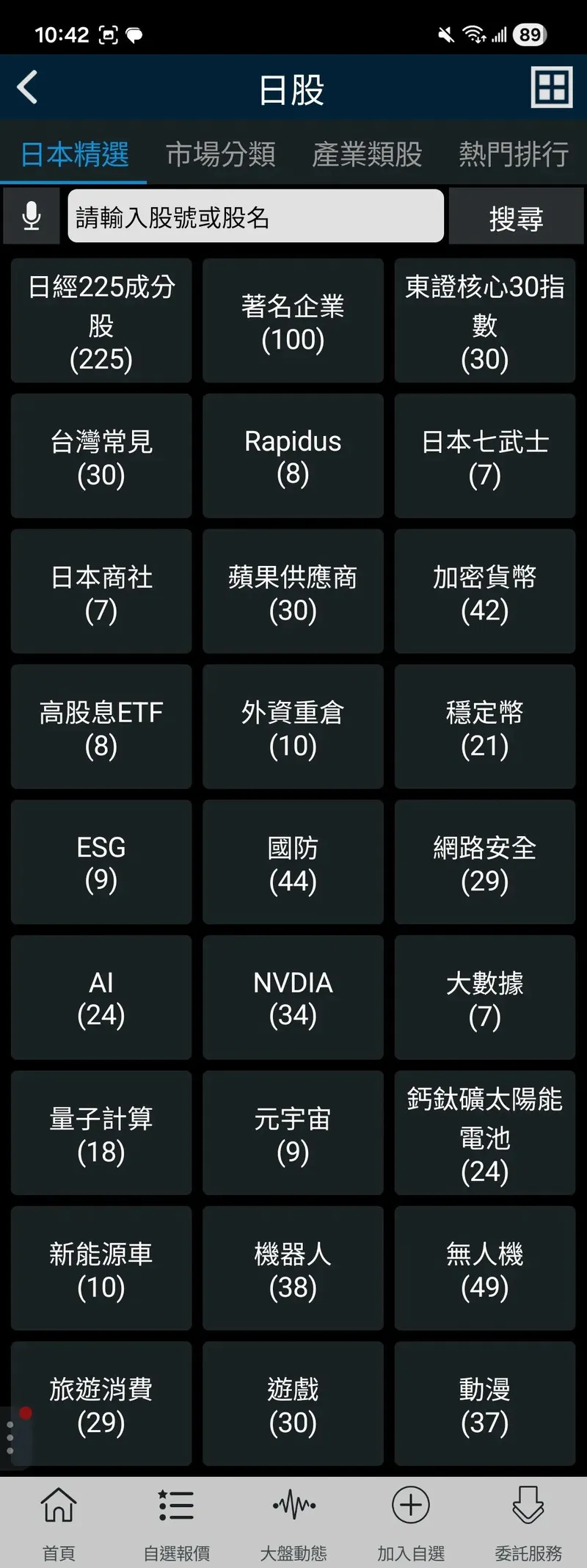
Task: Open 高股息ETF (8) tile
Action: pyautogui.click(x=101, y=727)
